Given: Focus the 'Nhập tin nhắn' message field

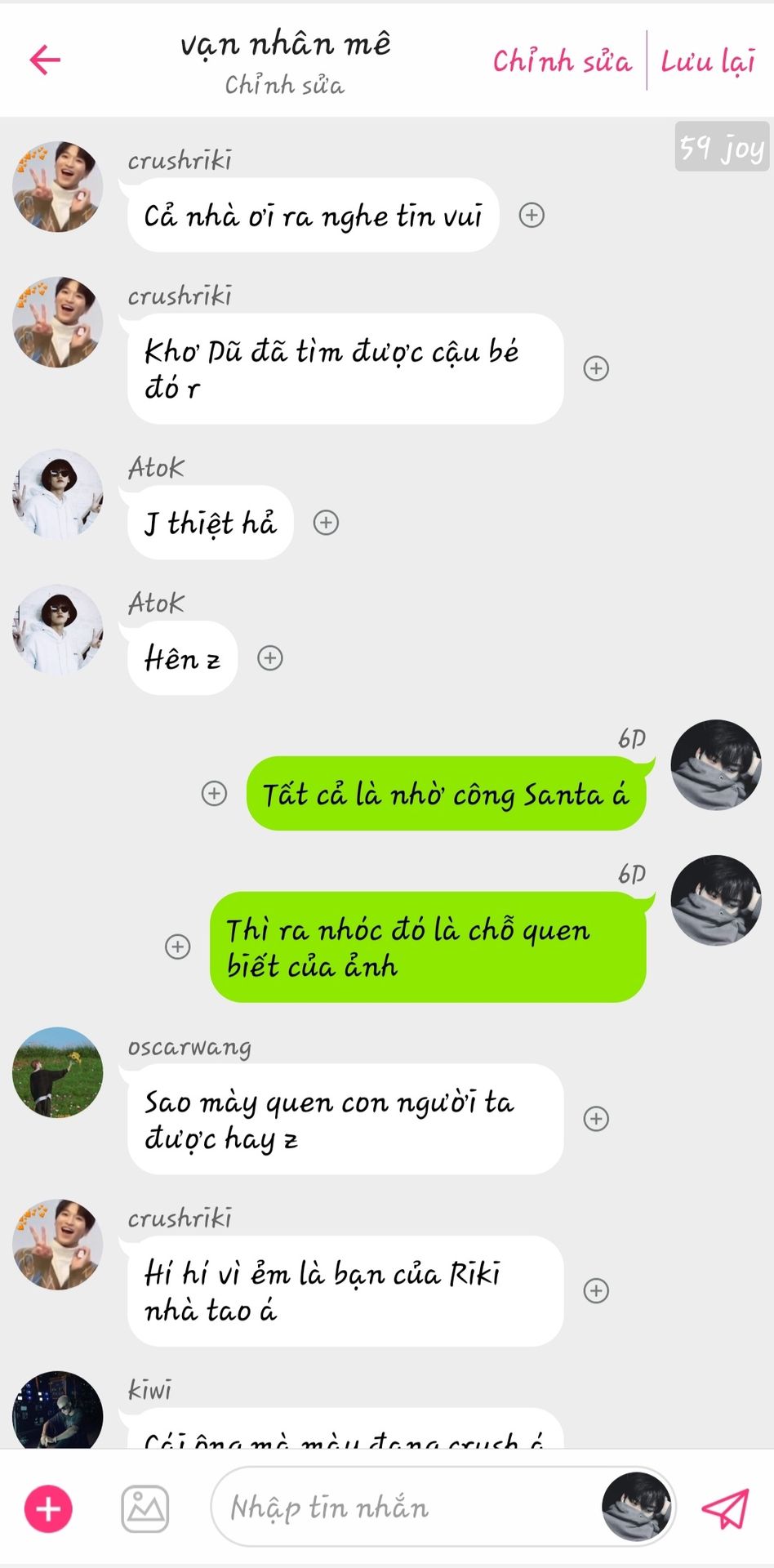Looking at the screenshot, I should pyautogui.click(x=400, y=1508).
